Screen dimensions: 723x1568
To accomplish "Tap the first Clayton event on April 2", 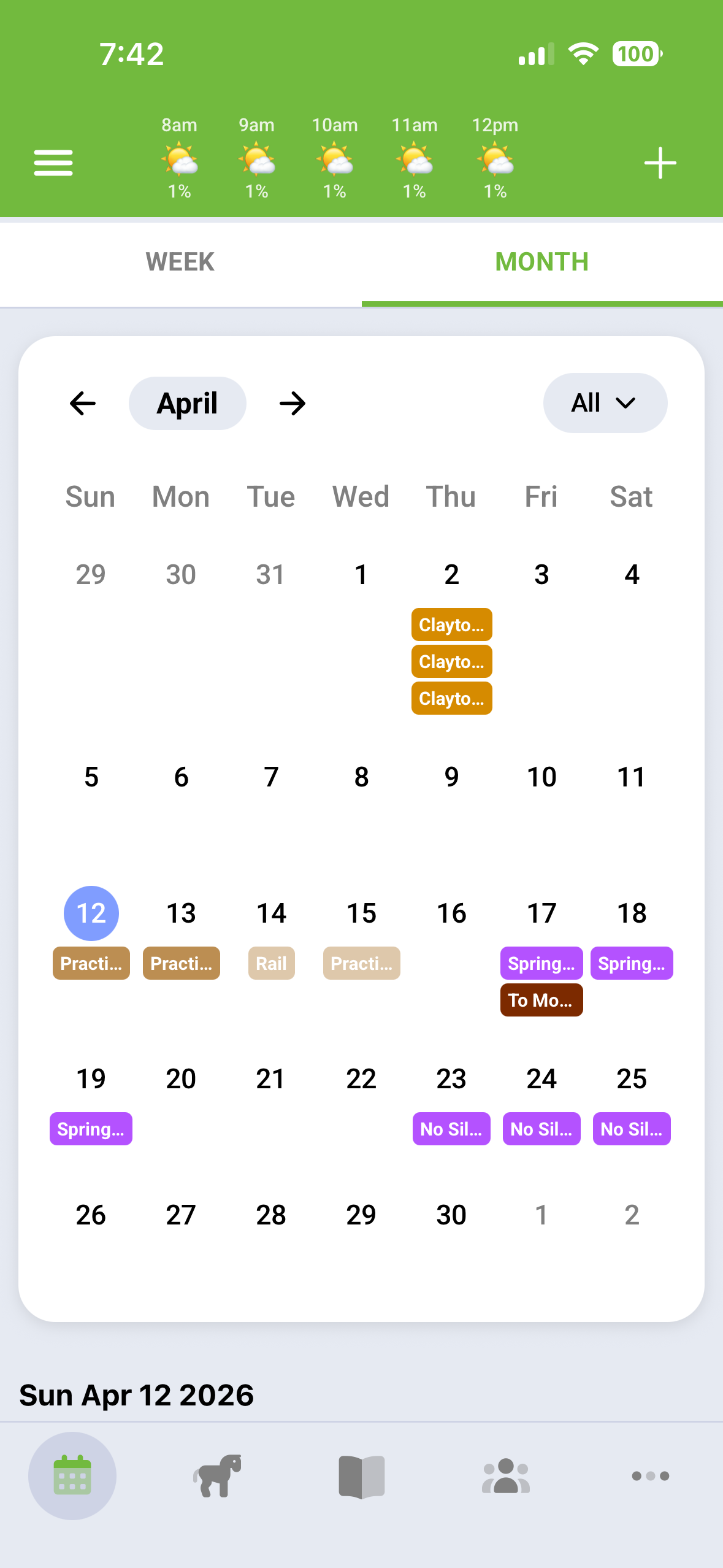I will pyautogui.click(x=451, y=625).
